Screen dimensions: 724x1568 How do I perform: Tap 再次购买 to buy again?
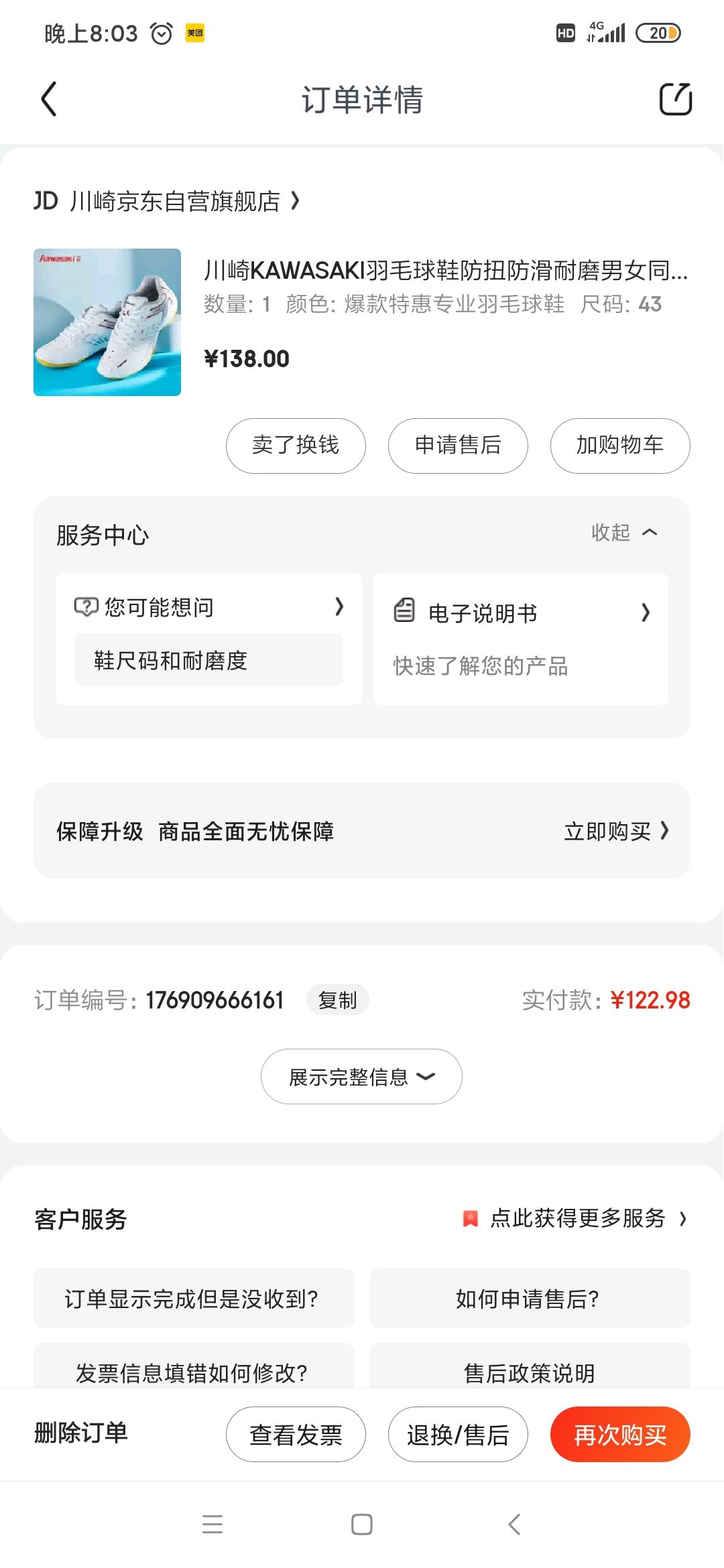pos(620,1435)
